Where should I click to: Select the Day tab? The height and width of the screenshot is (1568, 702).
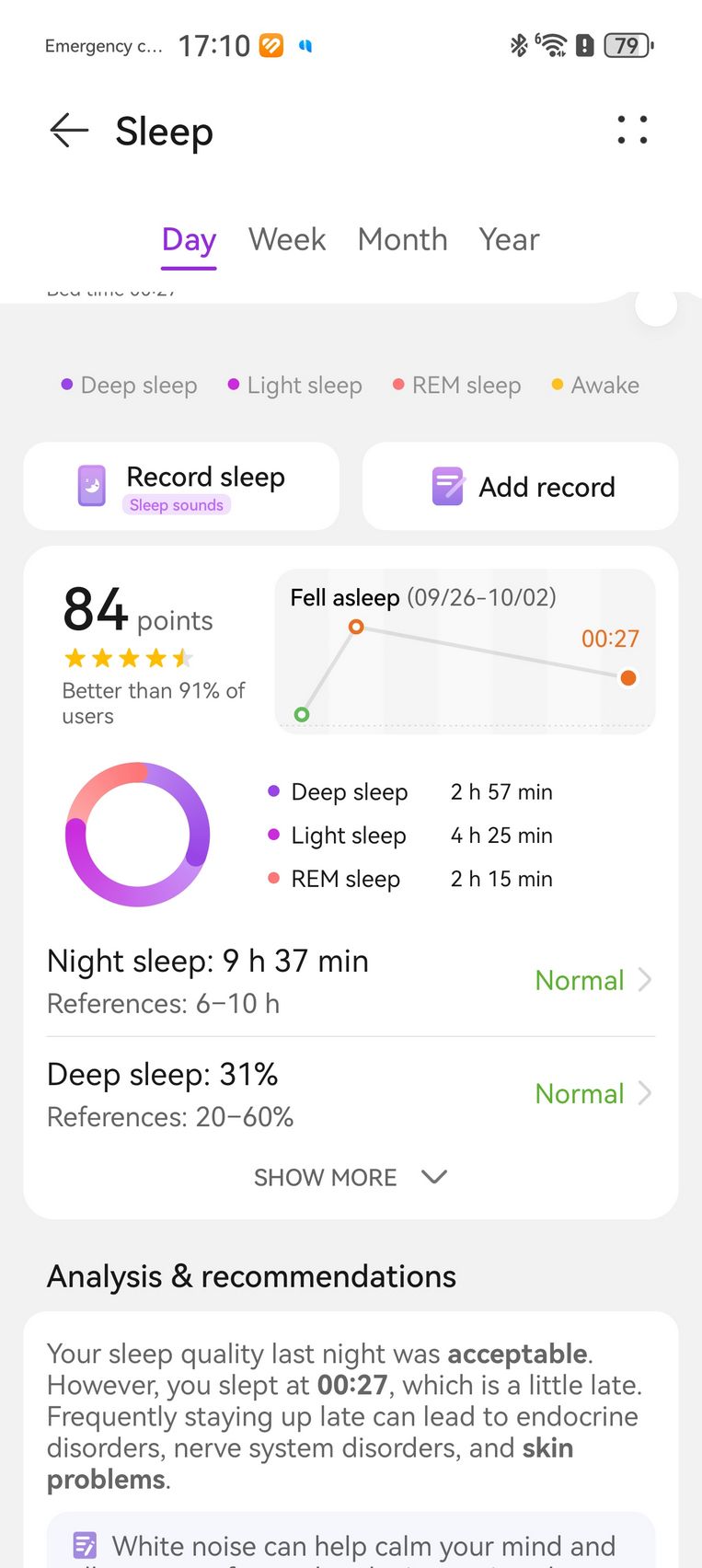pos(189,239)
